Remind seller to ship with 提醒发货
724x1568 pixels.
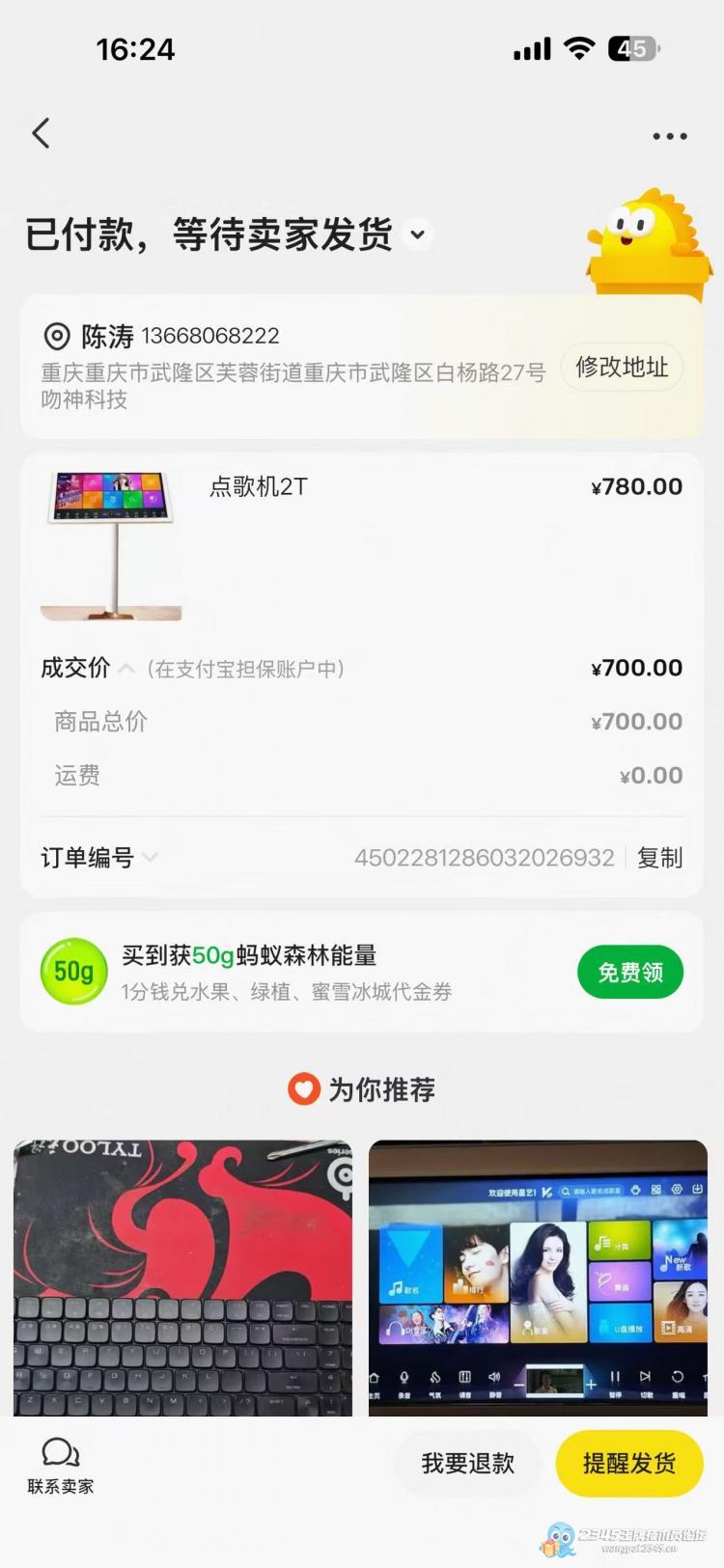[628, 1463]
